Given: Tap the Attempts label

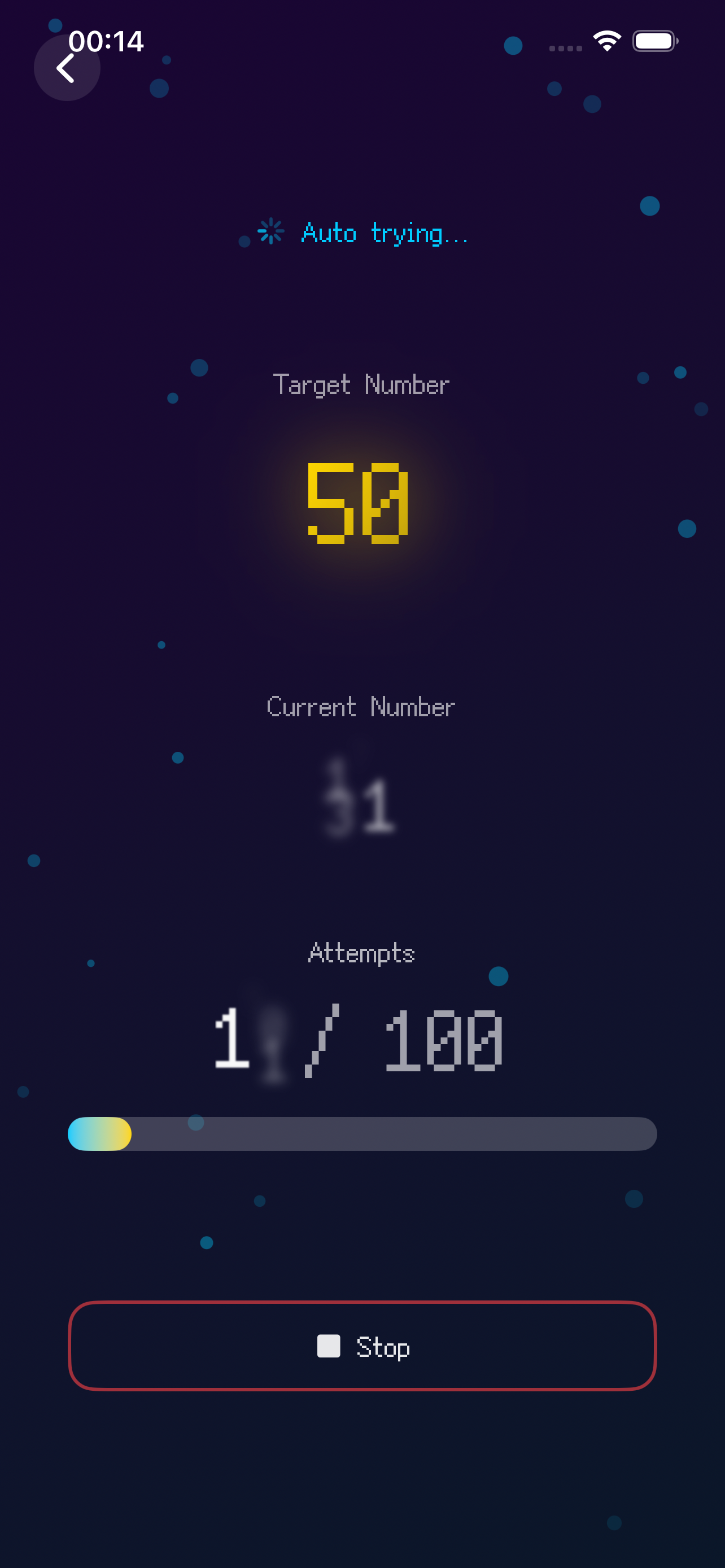Looking at the screenshot, I should (x=361, y=954).
